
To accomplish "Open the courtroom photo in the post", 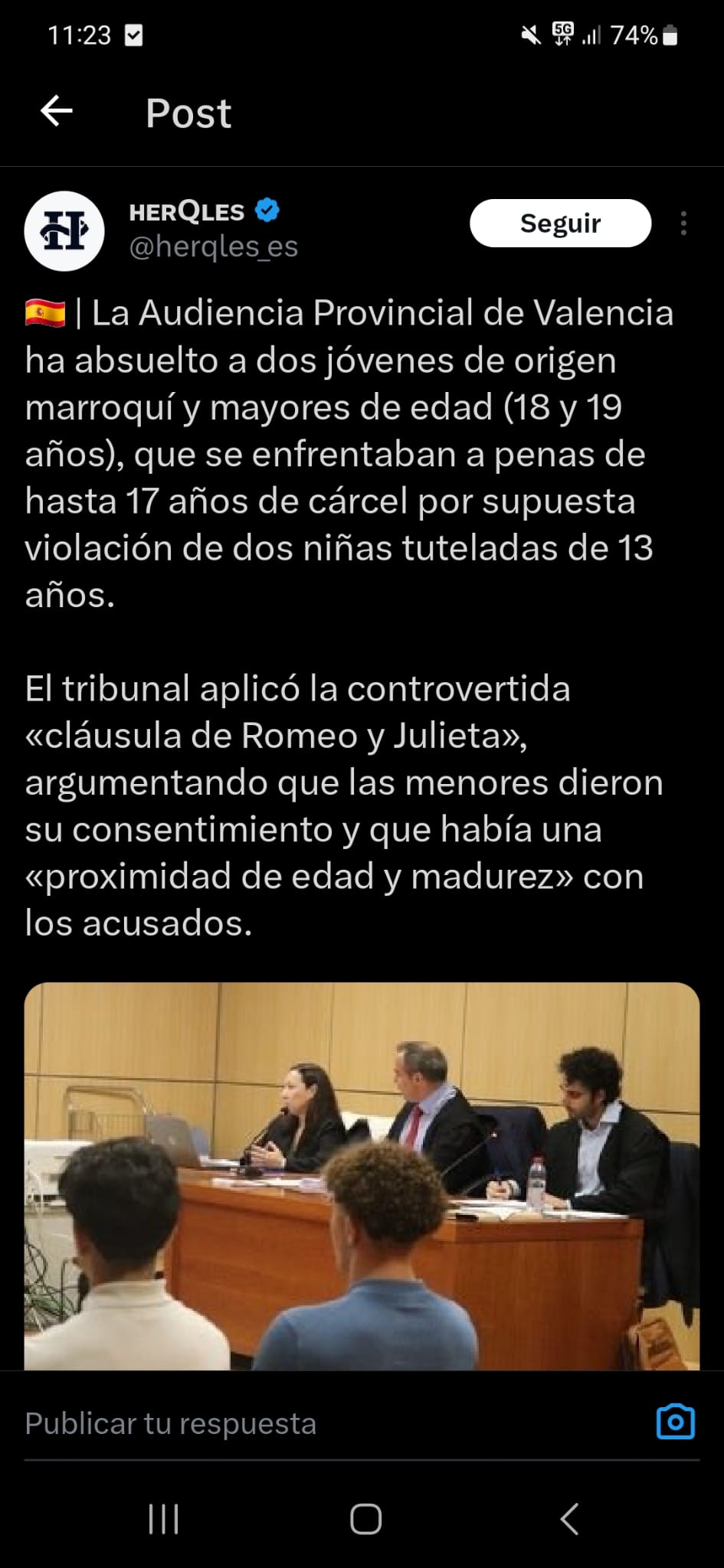I will [362, 1175].
